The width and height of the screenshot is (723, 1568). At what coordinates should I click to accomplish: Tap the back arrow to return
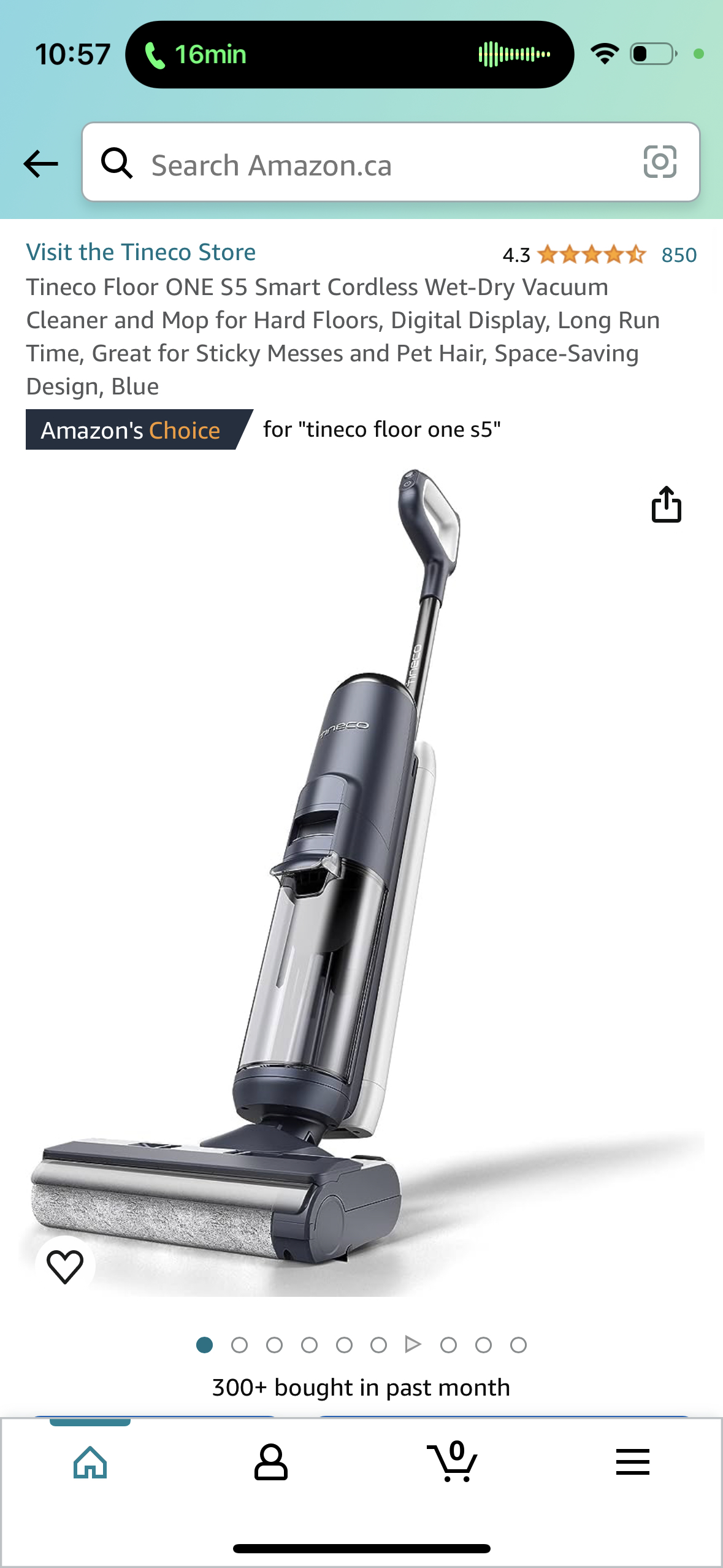click(x=40, y=163)
